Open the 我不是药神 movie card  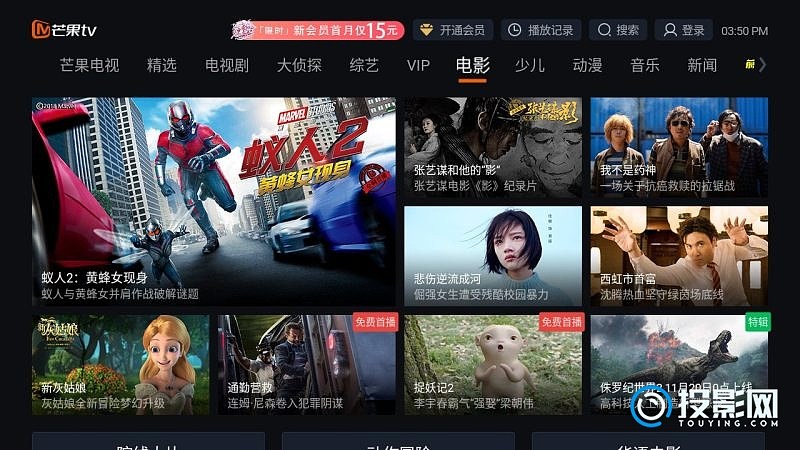679,146
